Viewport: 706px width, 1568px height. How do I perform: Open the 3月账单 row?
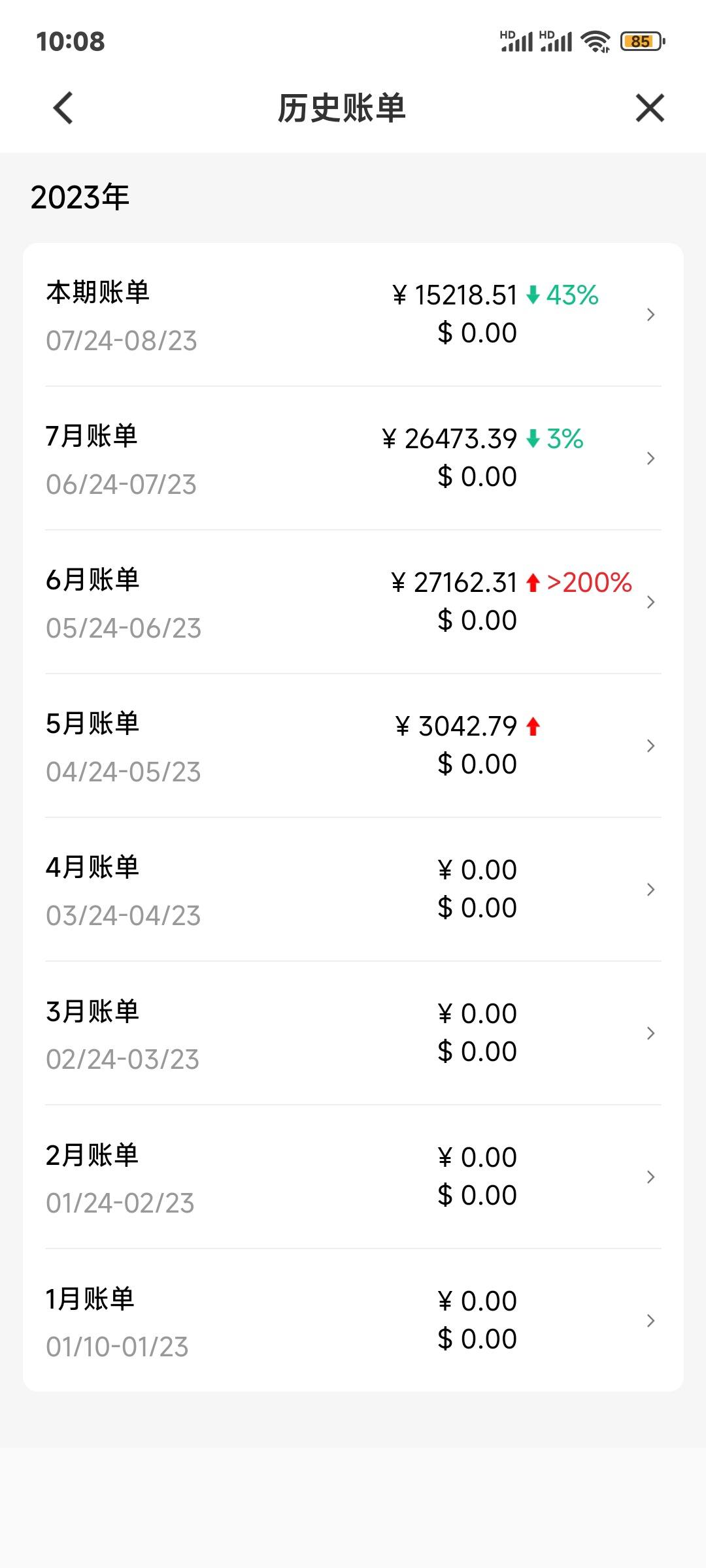pos(353,1033)
